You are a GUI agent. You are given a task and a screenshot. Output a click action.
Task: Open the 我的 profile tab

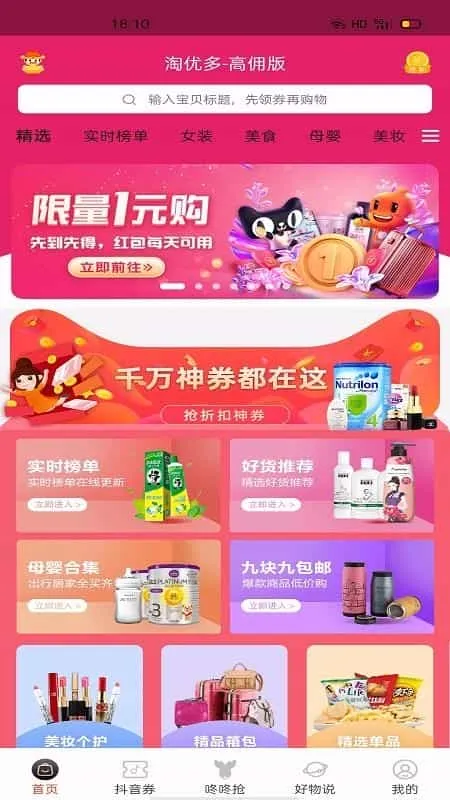tap(405, 777)
